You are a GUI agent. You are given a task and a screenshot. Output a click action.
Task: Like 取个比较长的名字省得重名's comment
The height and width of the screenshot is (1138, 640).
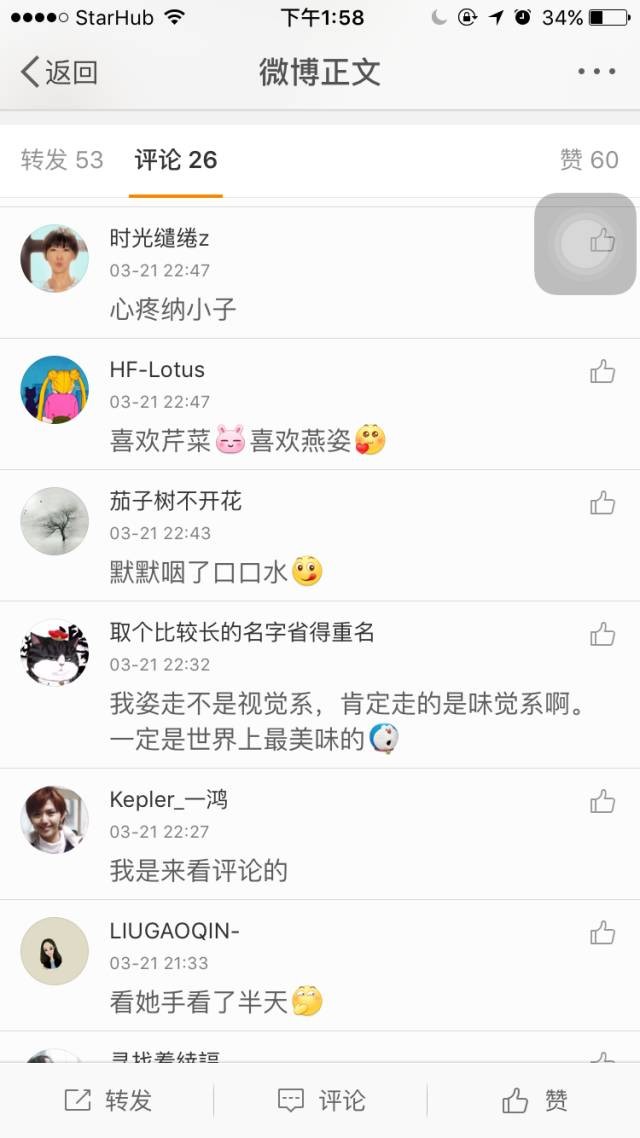602,634
